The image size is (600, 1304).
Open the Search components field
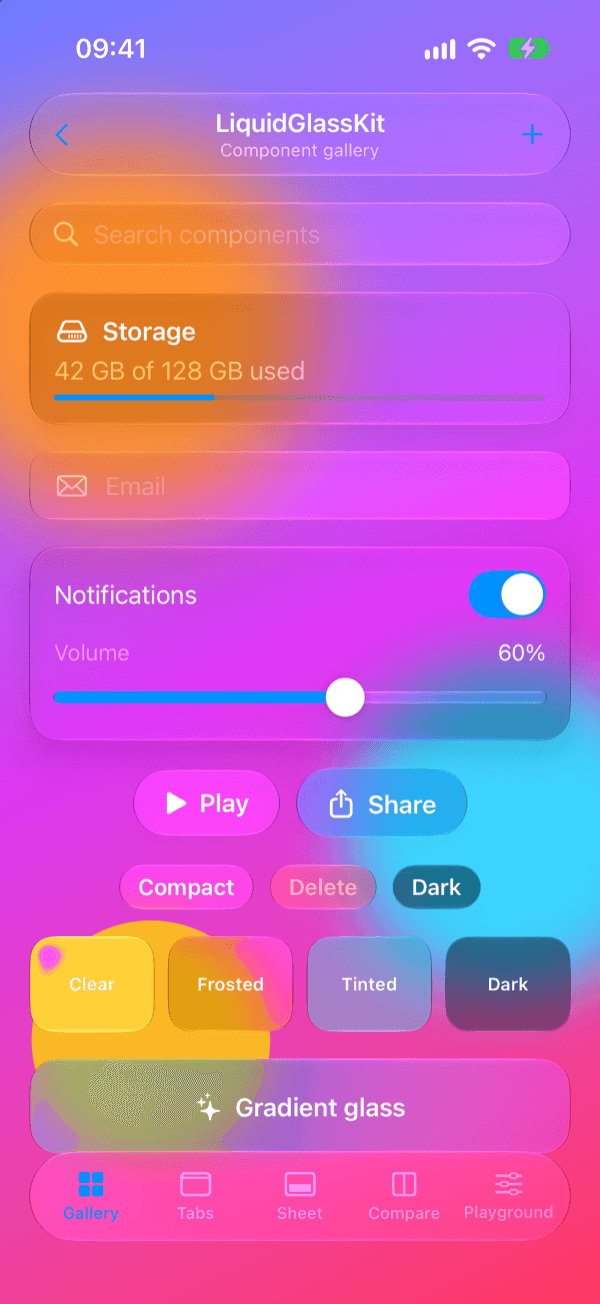(x=300, y=235)
